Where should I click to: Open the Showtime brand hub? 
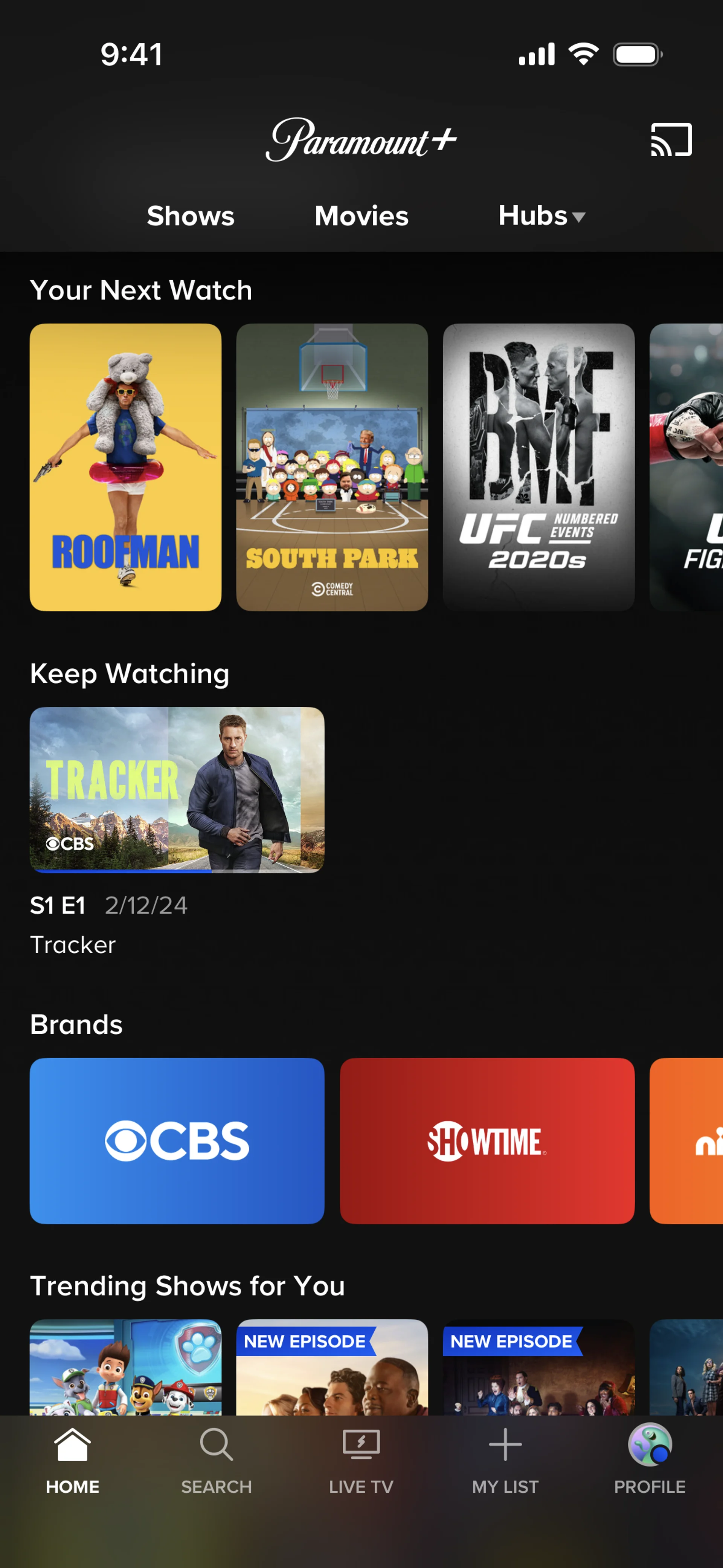point(486,1140)
